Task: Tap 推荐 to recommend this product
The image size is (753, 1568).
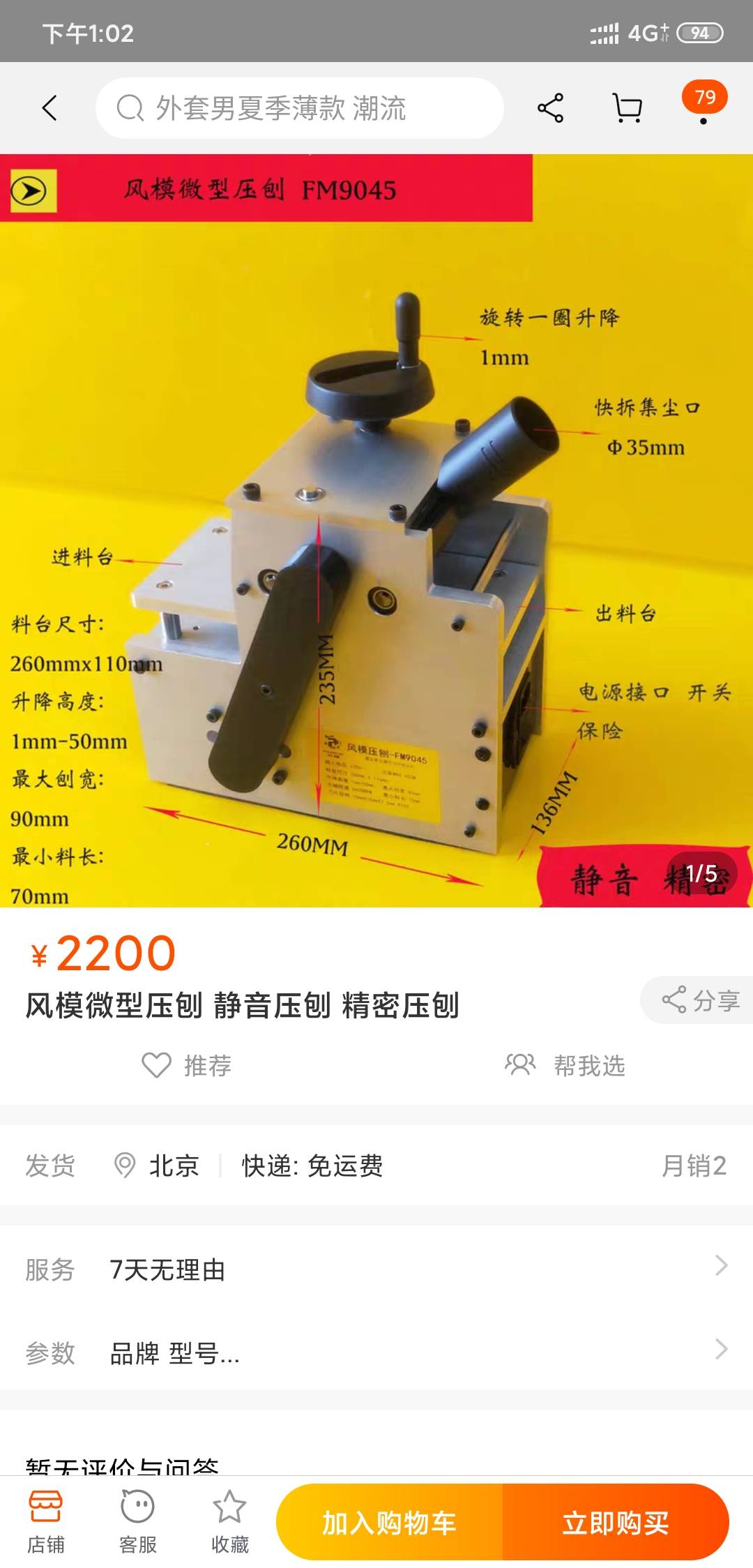Action: tap(187, 1065)
